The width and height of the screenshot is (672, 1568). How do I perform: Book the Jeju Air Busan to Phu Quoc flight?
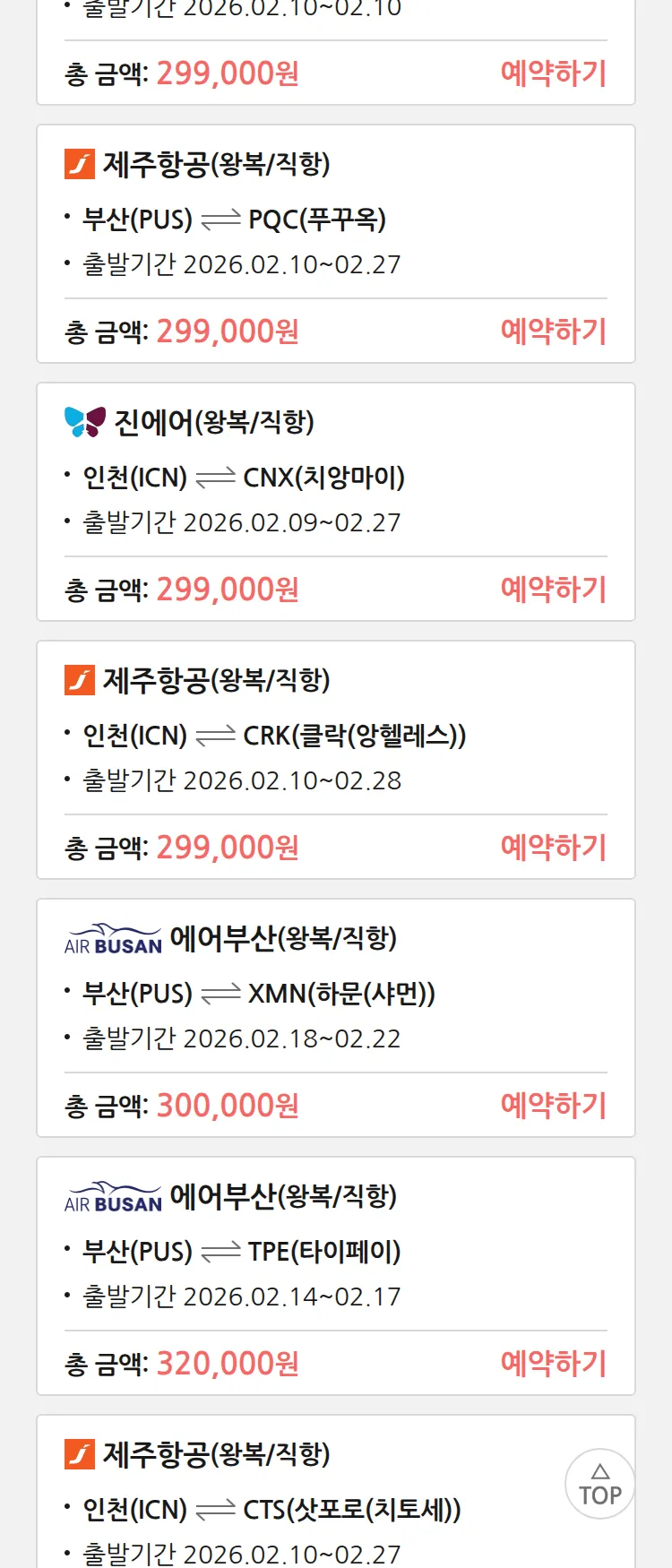553,332
